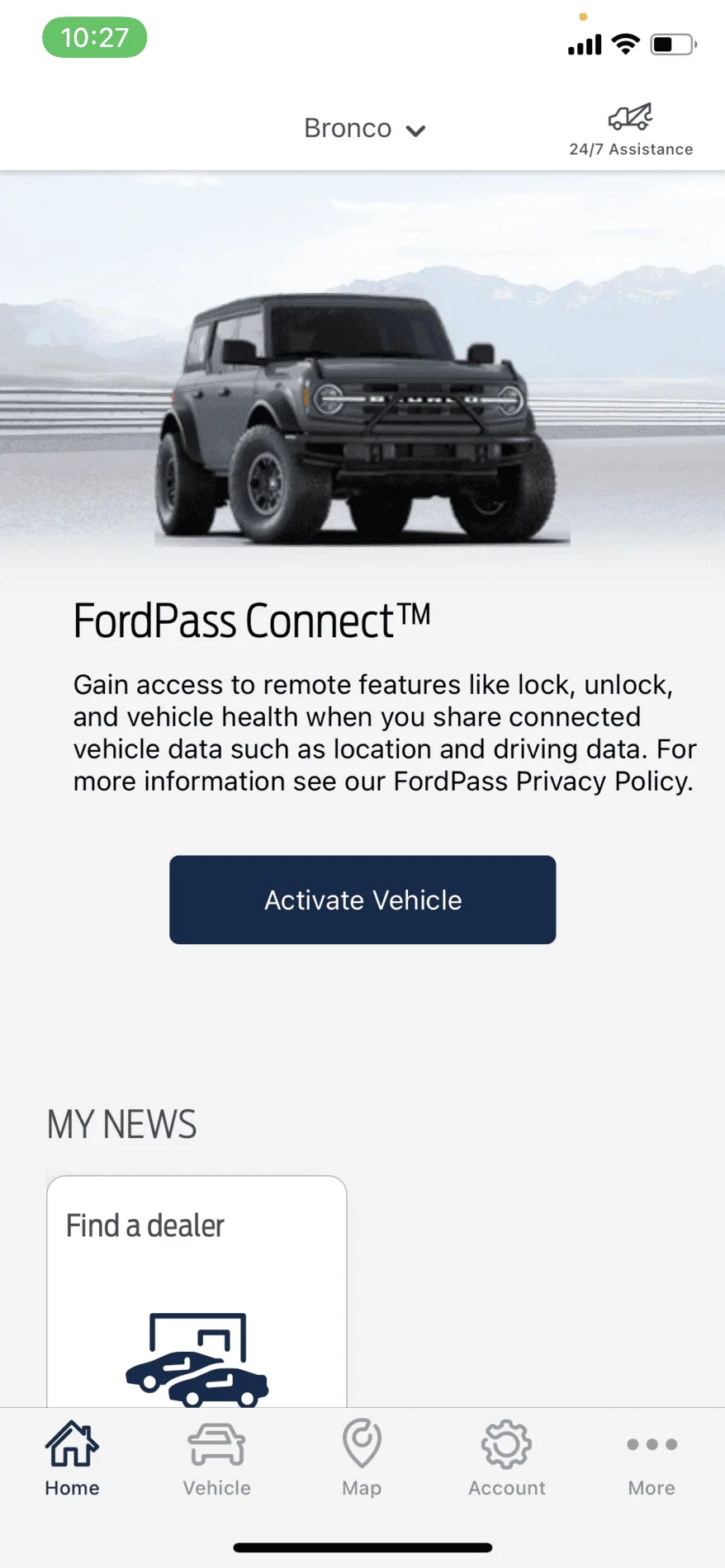Switch to the Map tab
725x1568 pixels.
(x=362, y=1459)
